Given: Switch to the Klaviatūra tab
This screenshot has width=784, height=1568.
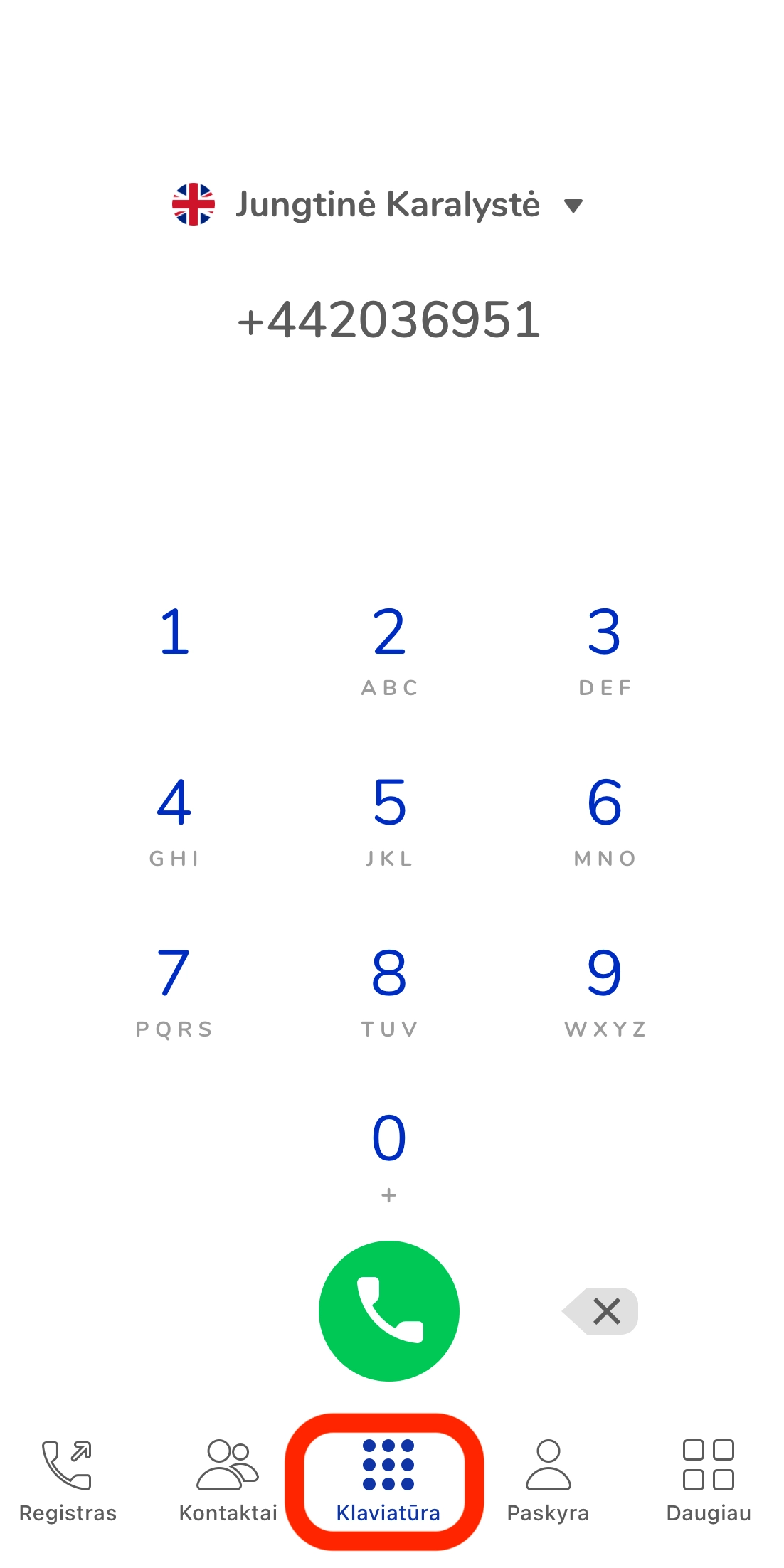Looking at the screenshot, I should coord(388,1487).
